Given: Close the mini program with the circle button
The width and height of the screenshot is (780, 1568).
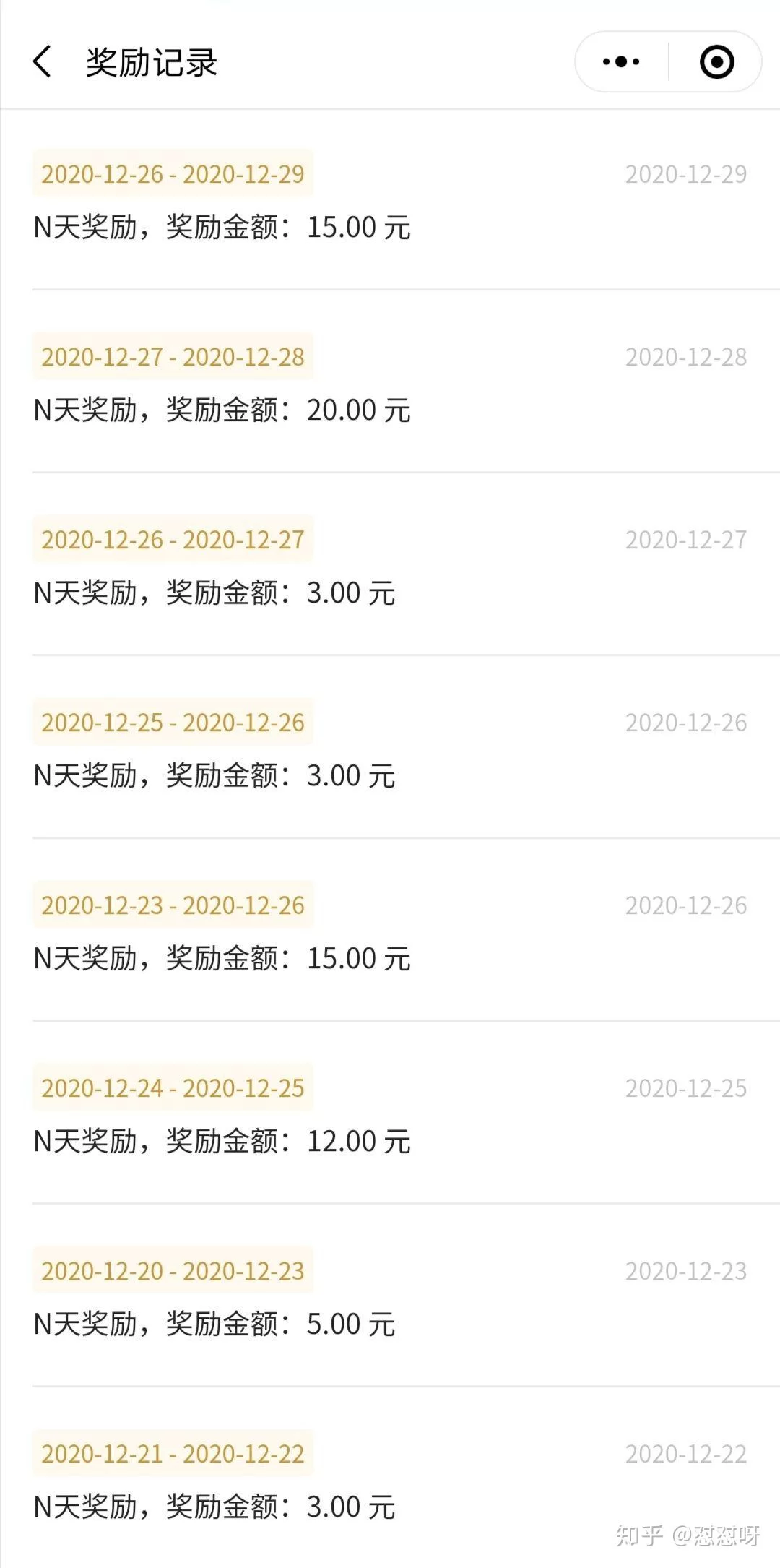Looking at the screenshot, I should [x=716, y=61].
